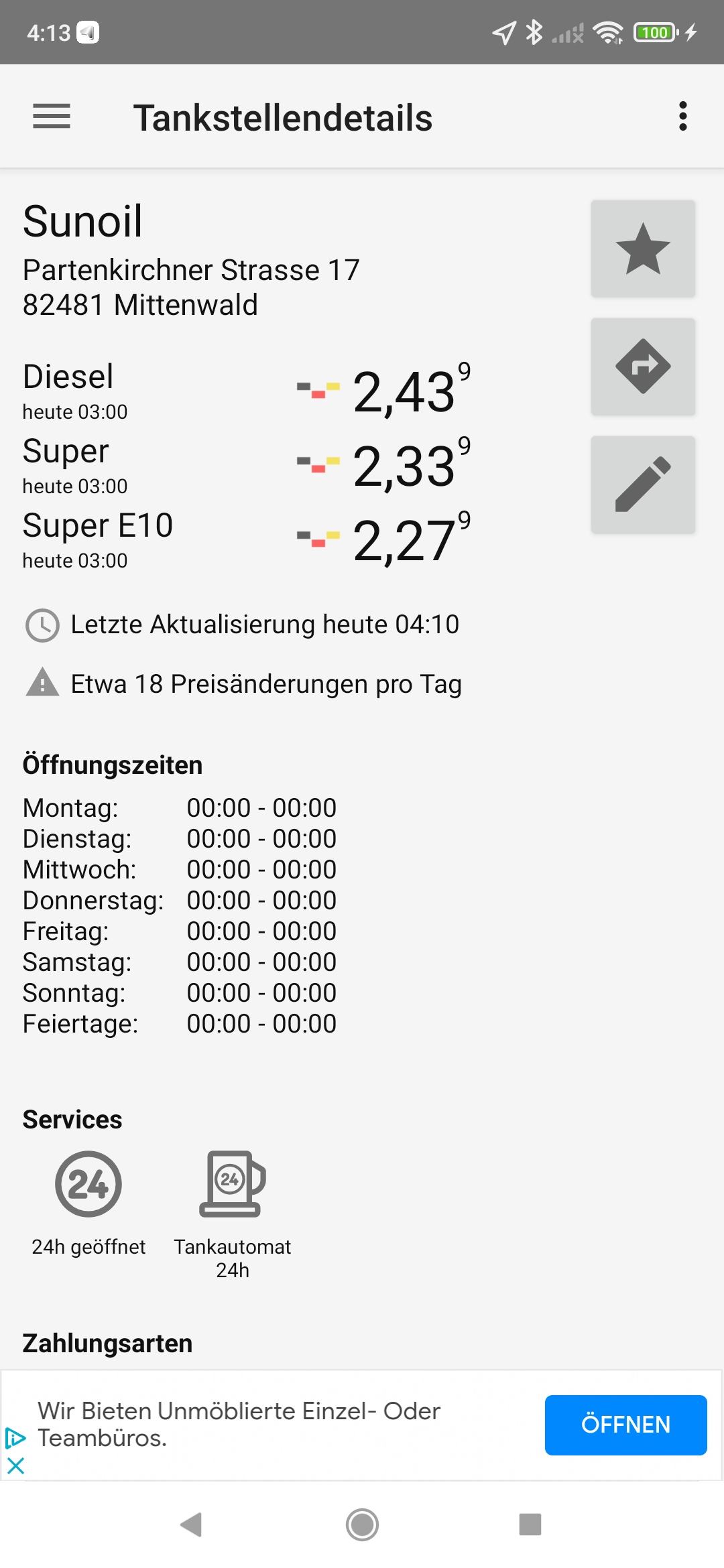Screen dimensions: 724x1568
Task: Open the Super E10 price row
Action: point(247,541)
